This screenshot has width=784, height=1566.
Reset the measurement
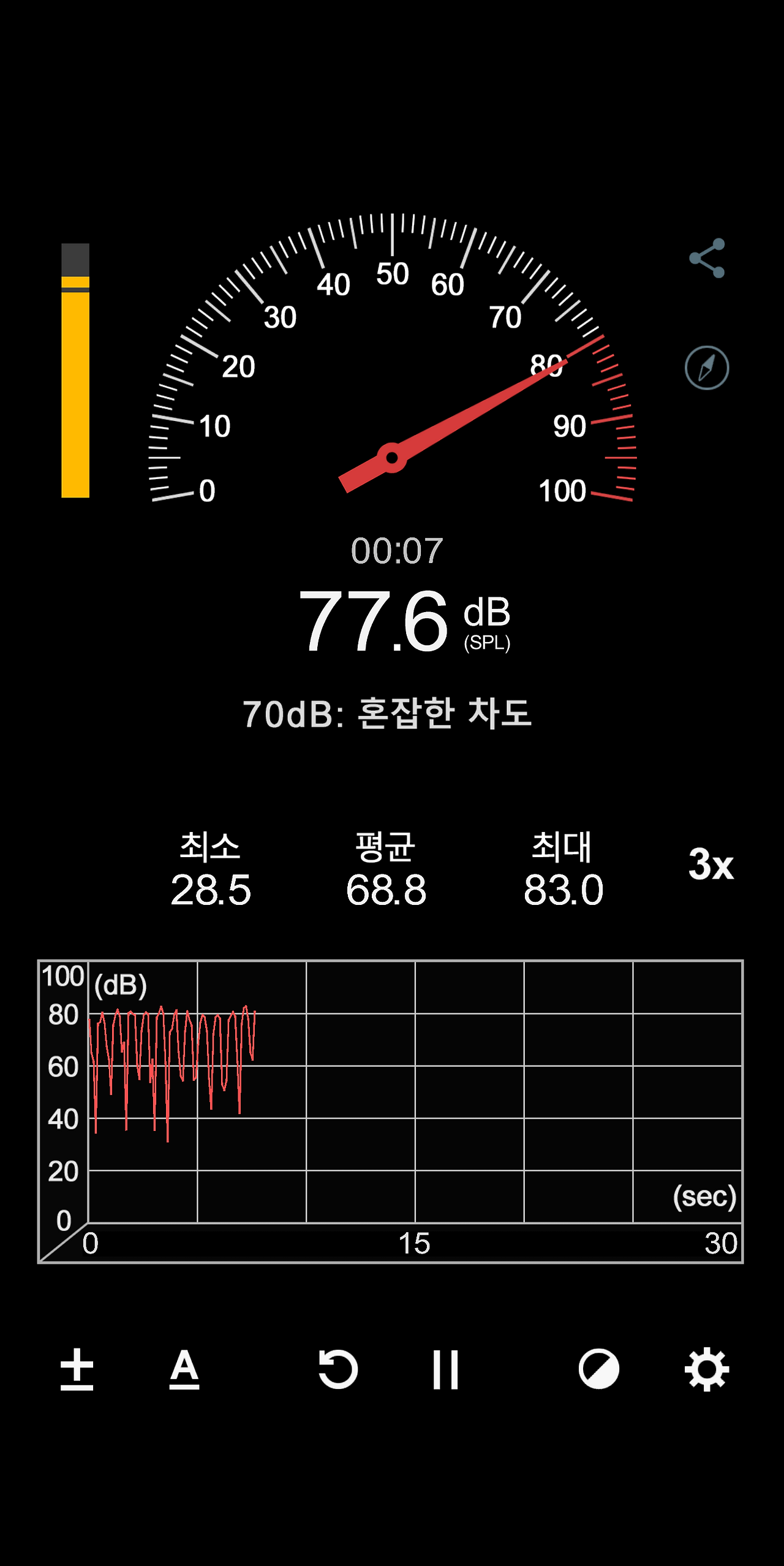pos(338,1370)
